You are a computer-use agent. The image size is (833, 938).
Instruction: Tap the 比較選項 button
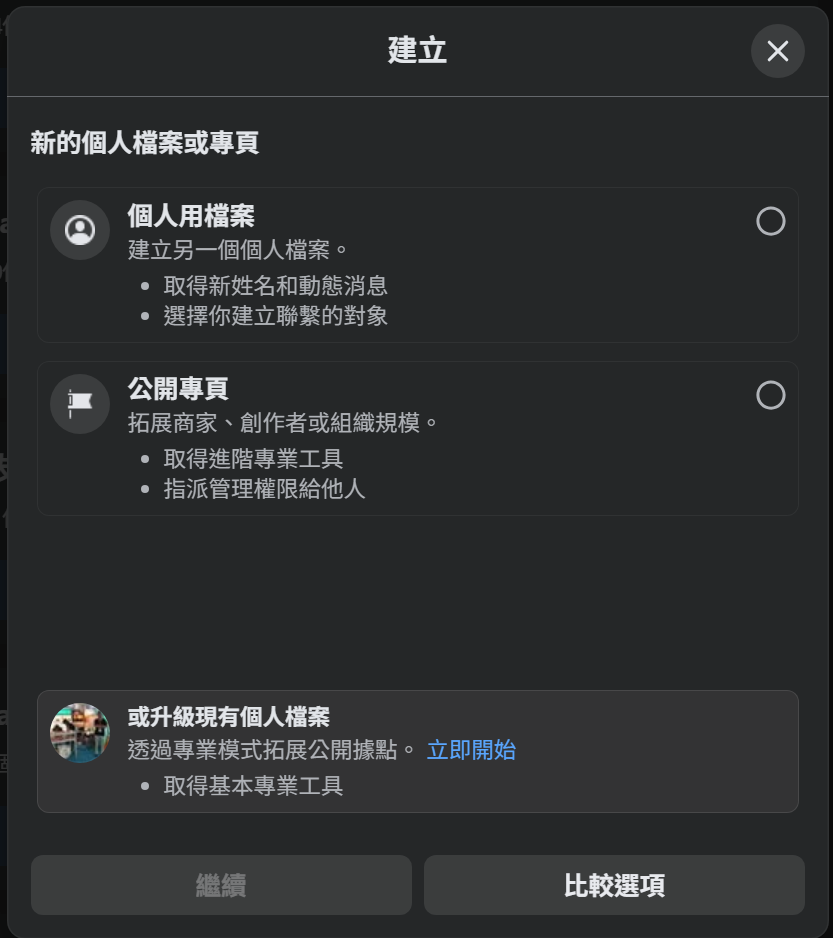pos(614,885)
